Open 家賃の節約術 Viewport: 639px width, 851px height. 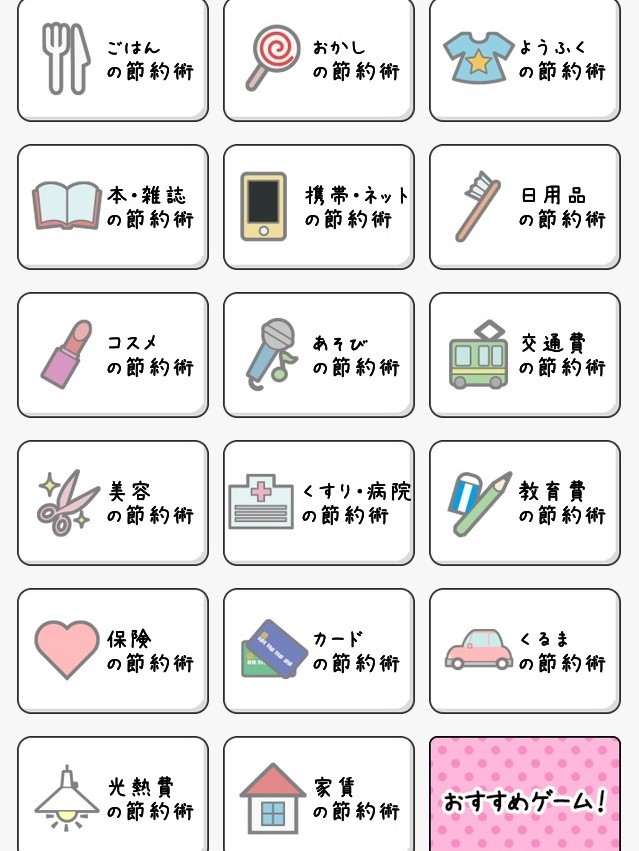point(318,797)
